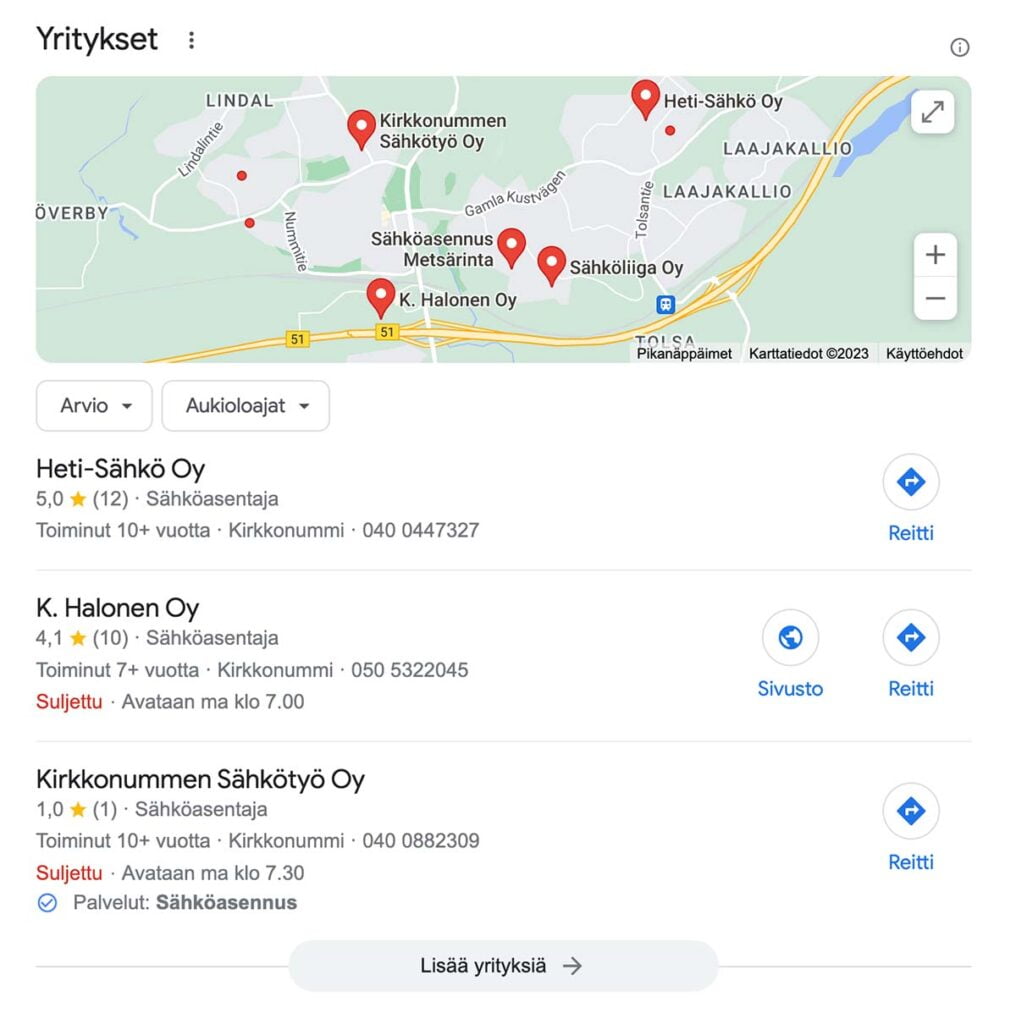Get directions to Heti-Sähkö Oy
The image size is (1016, 1024).
(910, 483)
